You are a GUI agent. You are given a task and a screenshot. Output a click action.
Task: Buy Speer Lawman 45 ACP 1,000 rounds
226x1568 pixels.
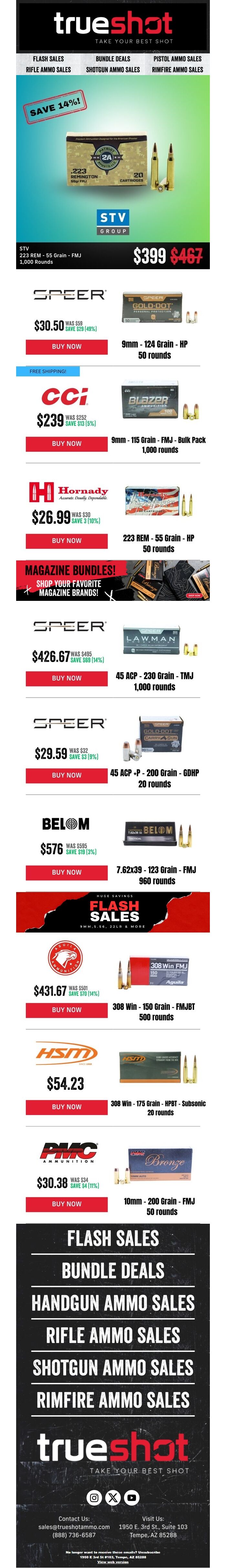point(66,678)
